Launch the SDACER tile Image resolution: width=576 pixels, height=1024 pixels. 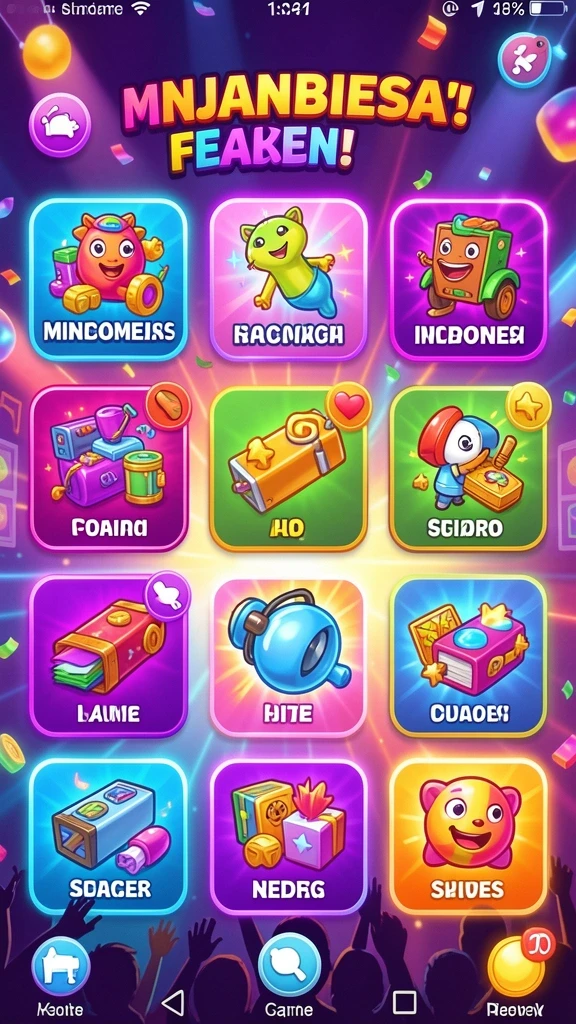pyautogui.click(x=108, y=838)
